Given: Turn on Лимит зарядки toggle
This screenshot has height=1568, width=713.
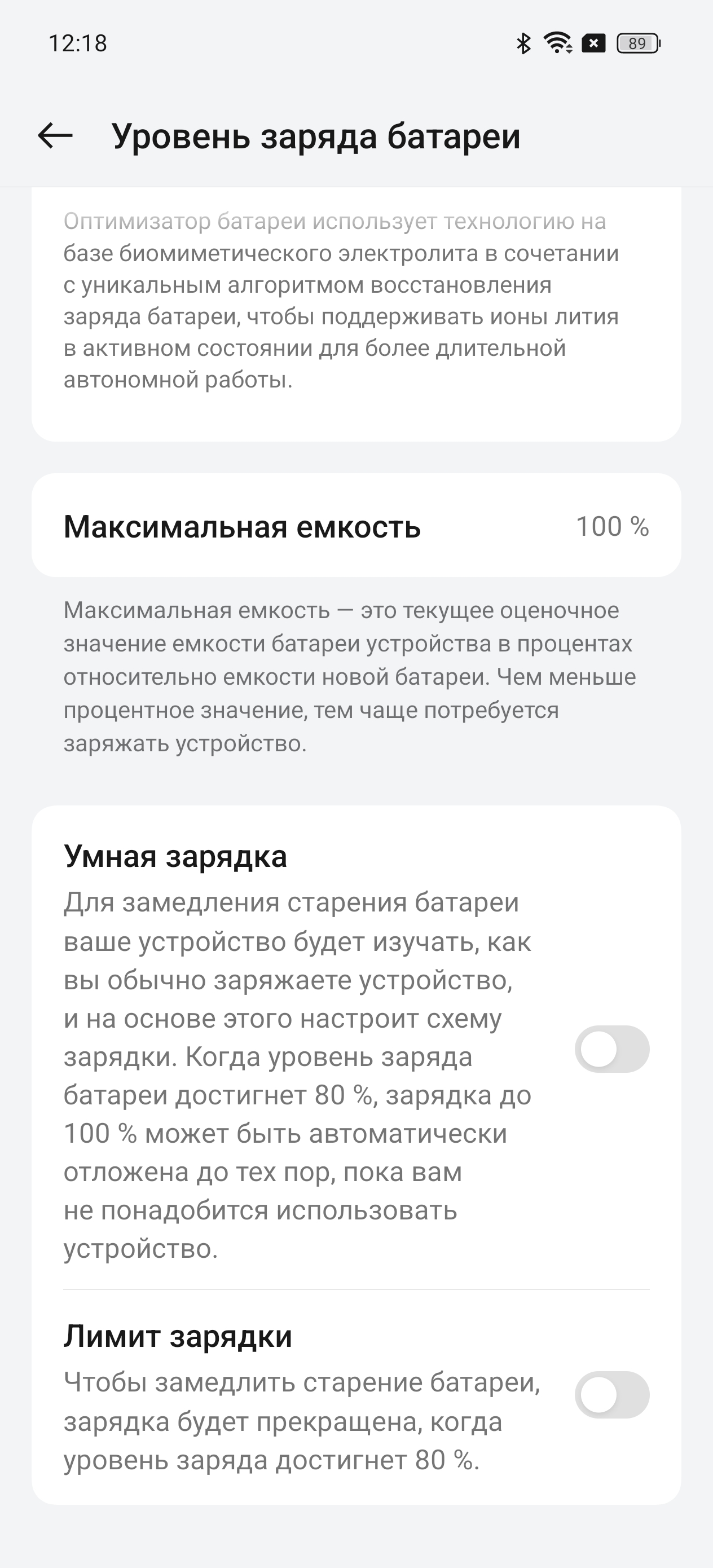Looking at the screenshot, I should pos(611,1395).
